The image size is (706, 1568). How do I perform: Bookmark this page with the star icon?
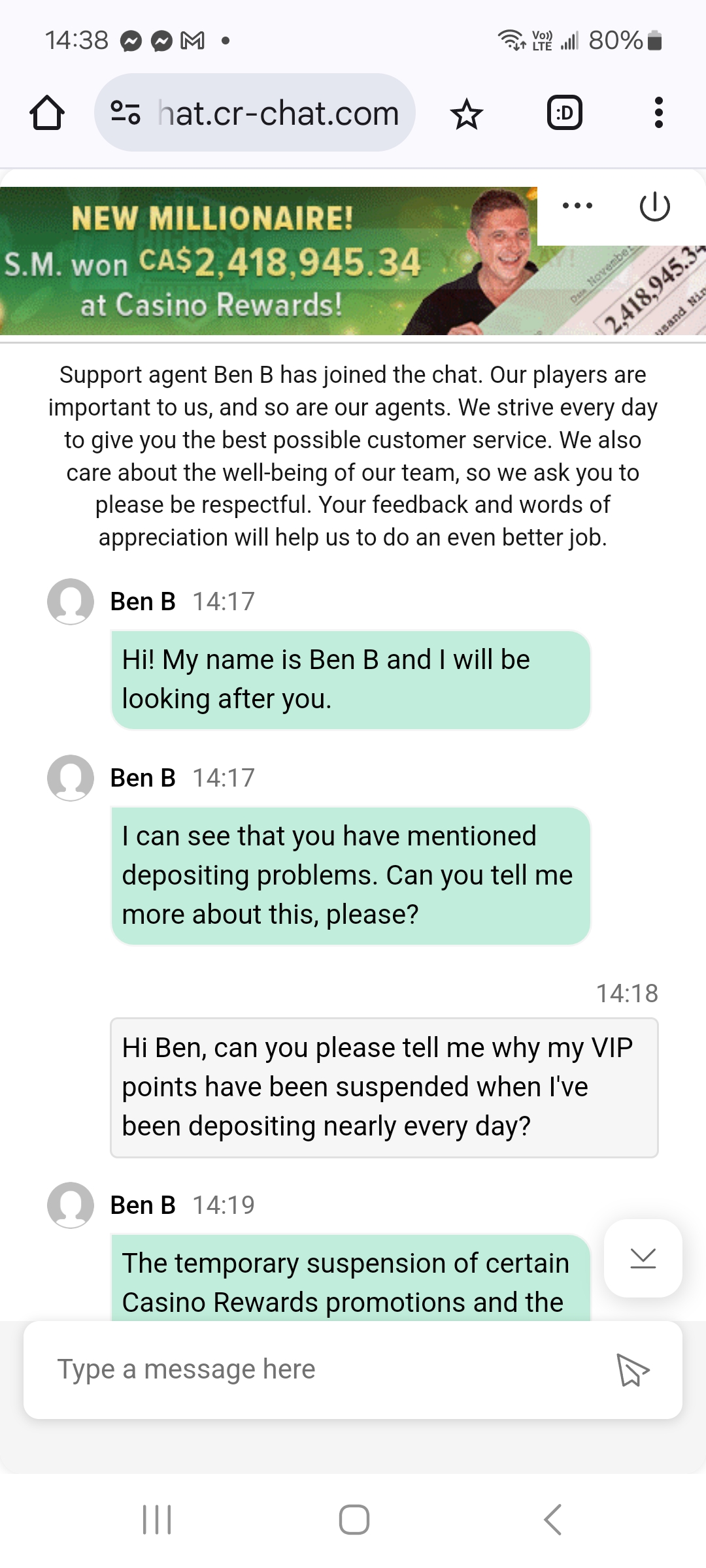point(467,114)
